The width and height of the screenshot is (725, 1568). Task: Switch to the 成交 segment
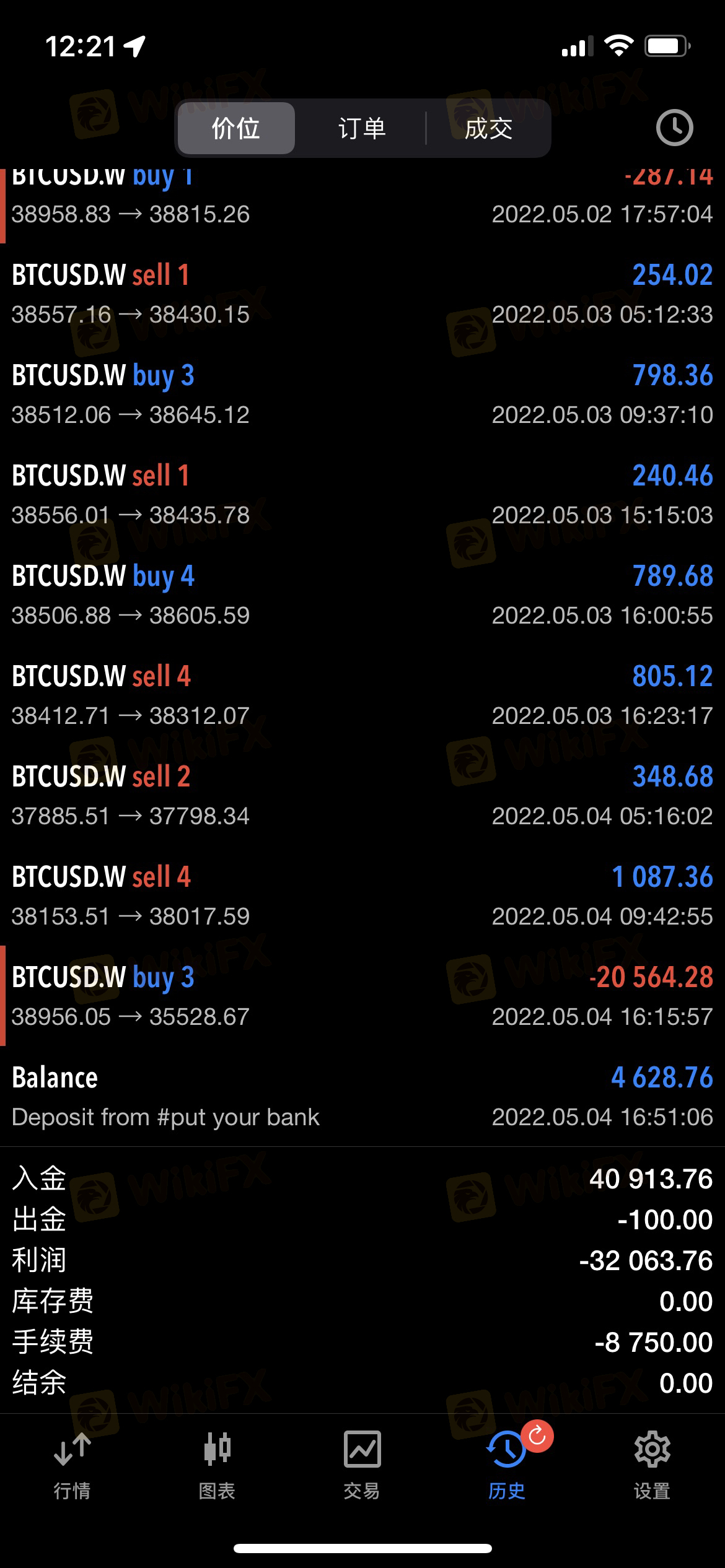coord(488,128)
